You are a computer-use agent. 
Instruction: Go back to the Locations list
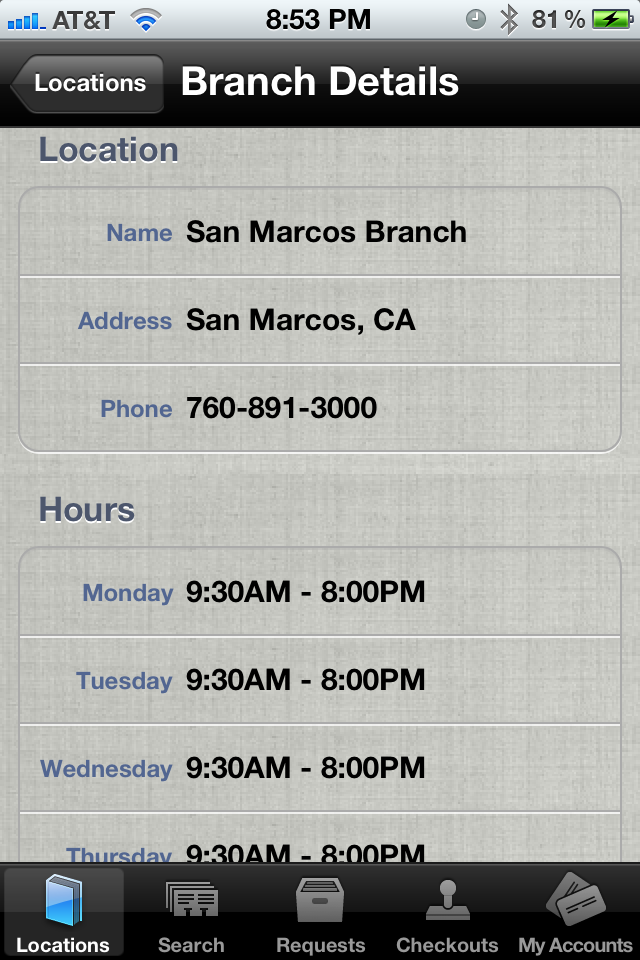88,84
